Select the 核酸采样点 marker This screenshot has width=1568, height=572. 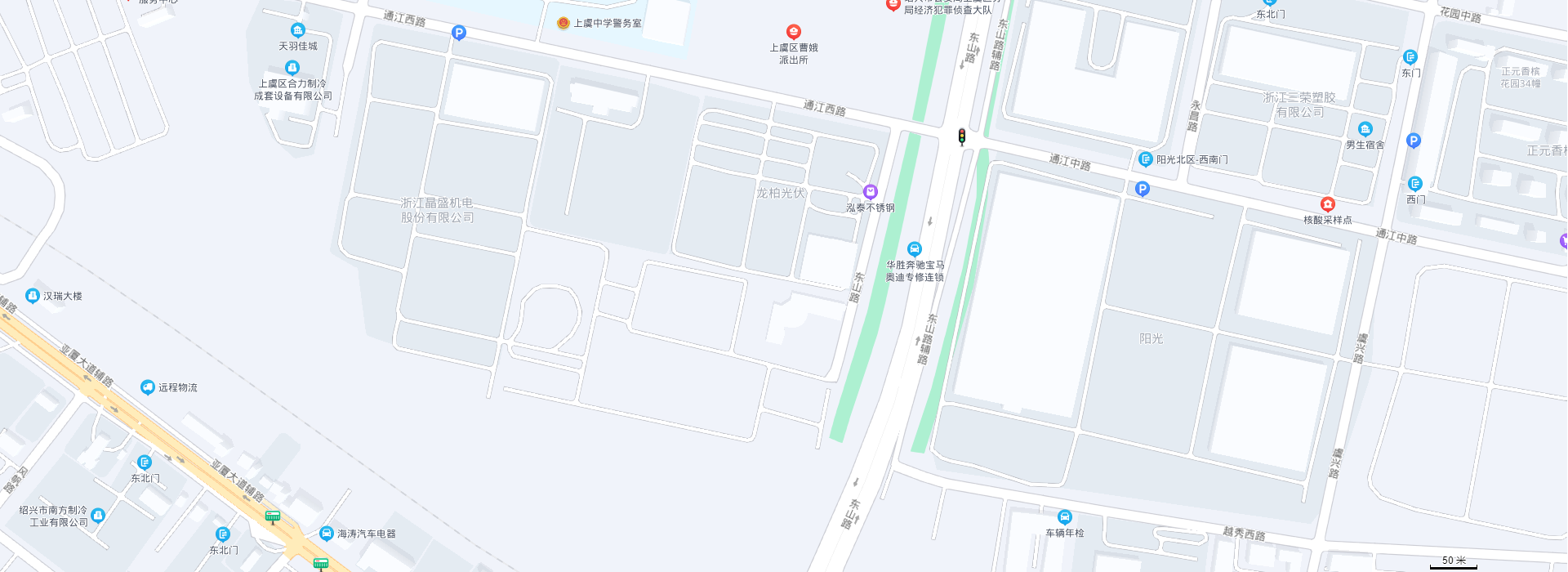click(x=1328, y=204)
